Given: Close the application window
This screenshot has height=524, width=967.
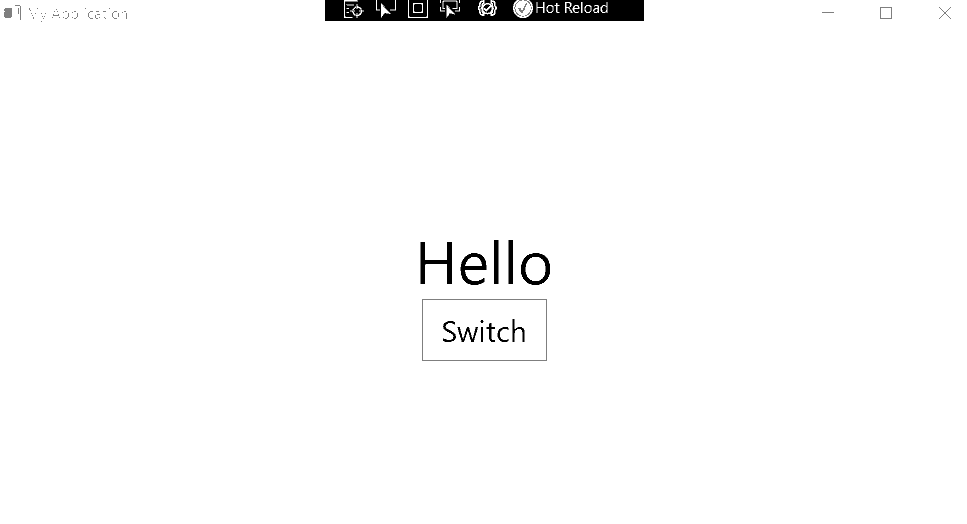Looking at the screenshot, I should coord(944,13).
